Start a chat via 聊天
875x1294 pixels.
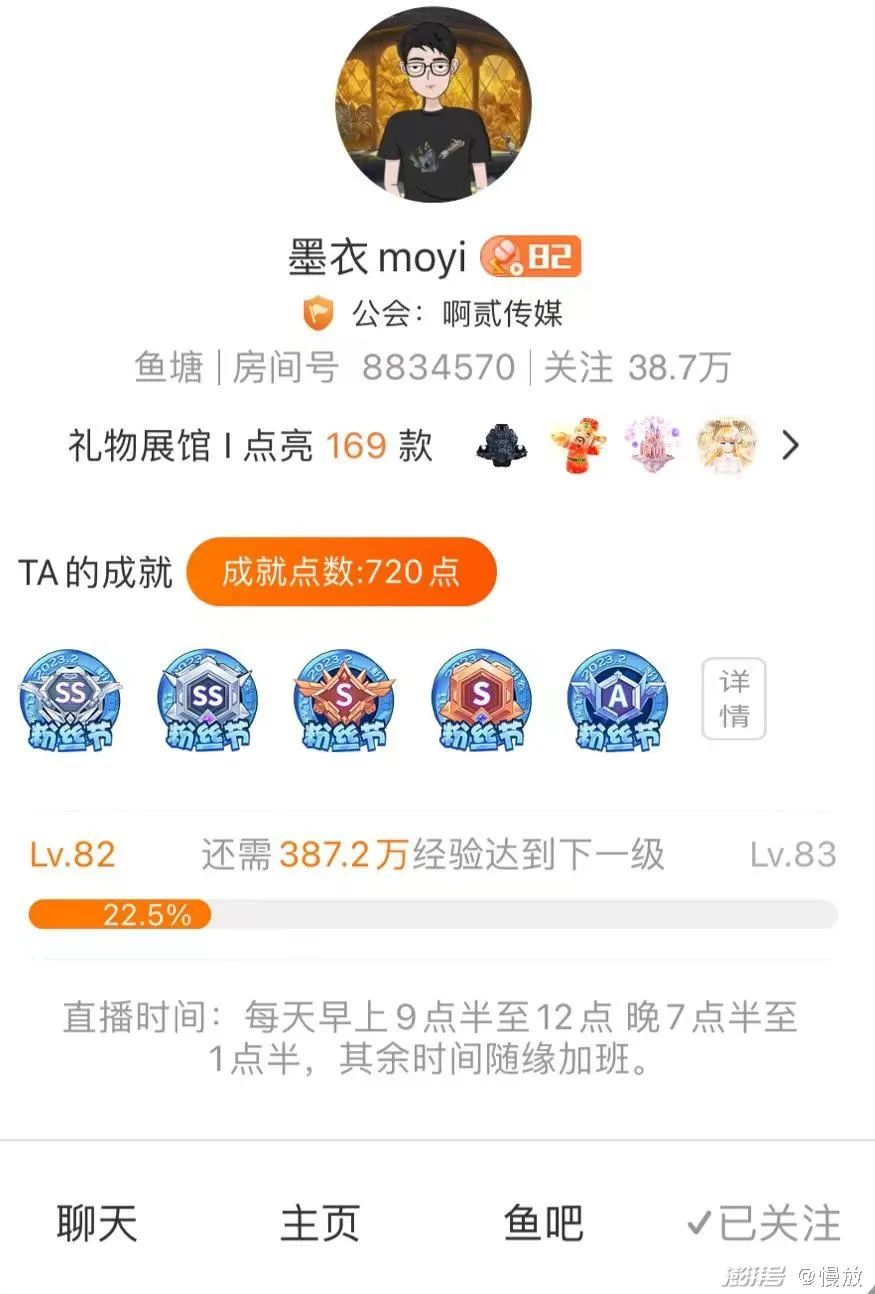(97, 1223)
